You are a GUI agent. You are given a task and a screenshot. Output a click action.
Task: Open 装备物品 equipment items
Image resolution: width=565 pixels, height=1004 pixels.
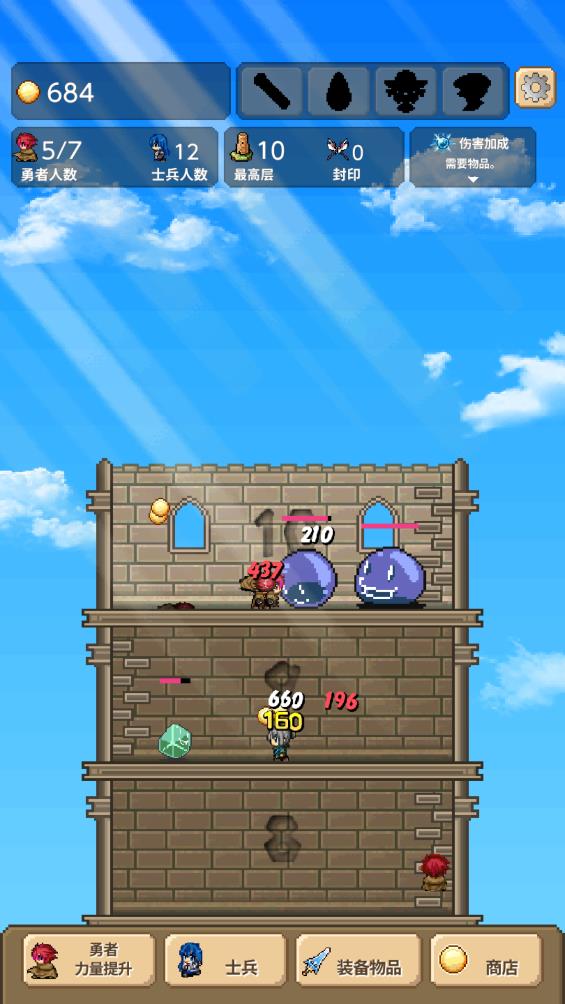coord(358,959)
